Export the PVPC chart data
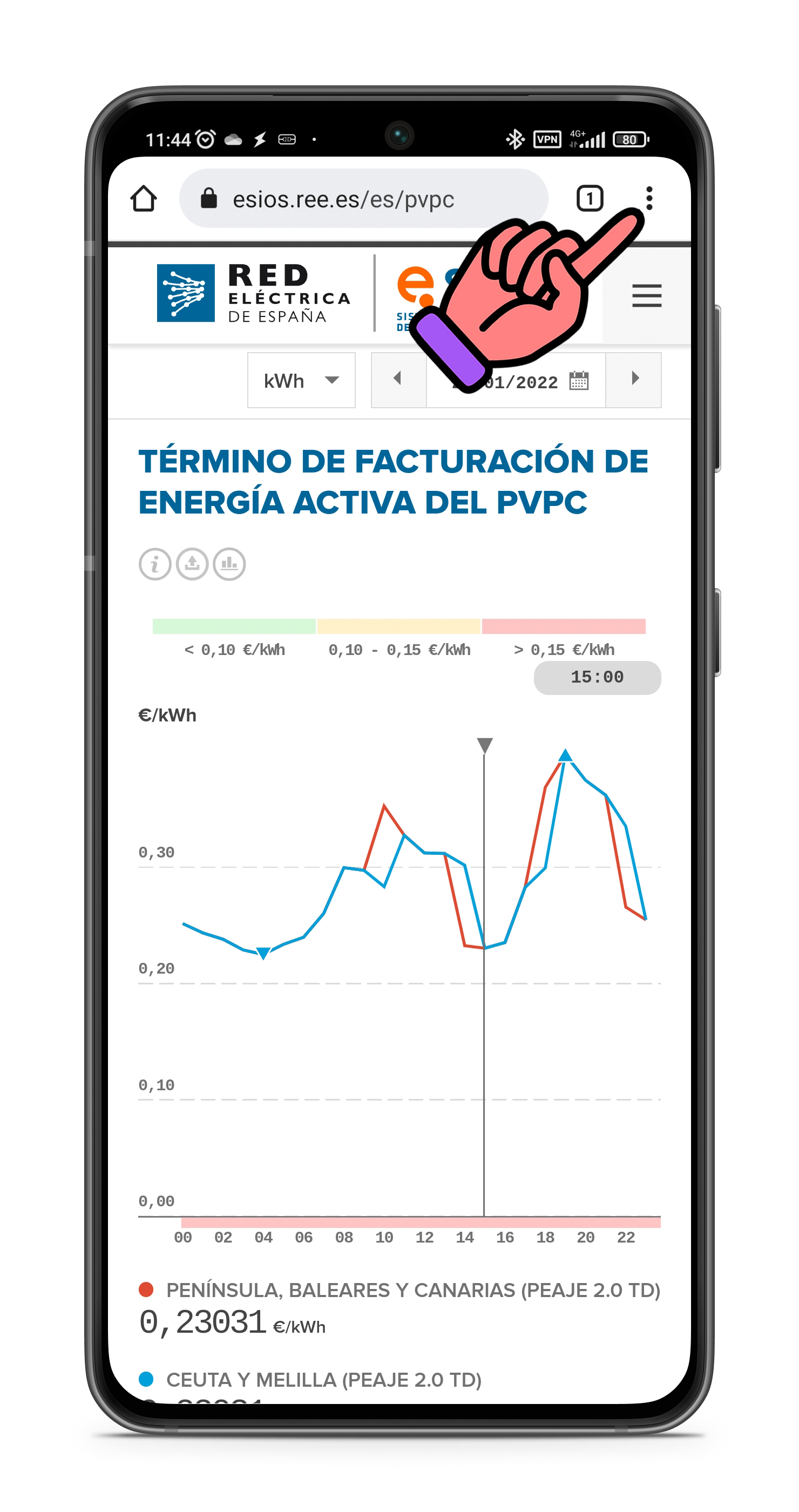 click(192, 564)
